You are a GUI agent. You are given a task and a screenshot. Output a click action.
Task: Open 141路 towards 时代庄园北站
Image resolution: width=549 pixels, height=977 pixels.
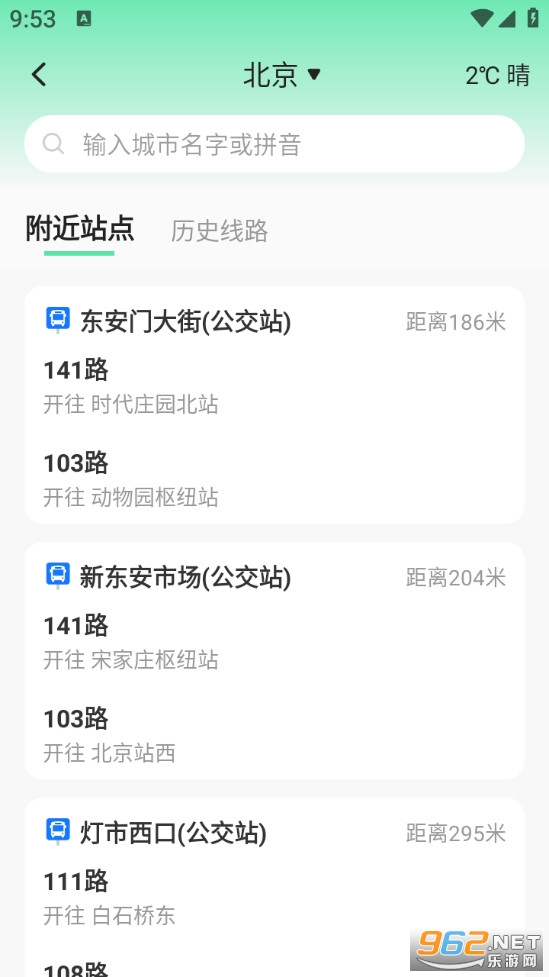pos(274,386)
